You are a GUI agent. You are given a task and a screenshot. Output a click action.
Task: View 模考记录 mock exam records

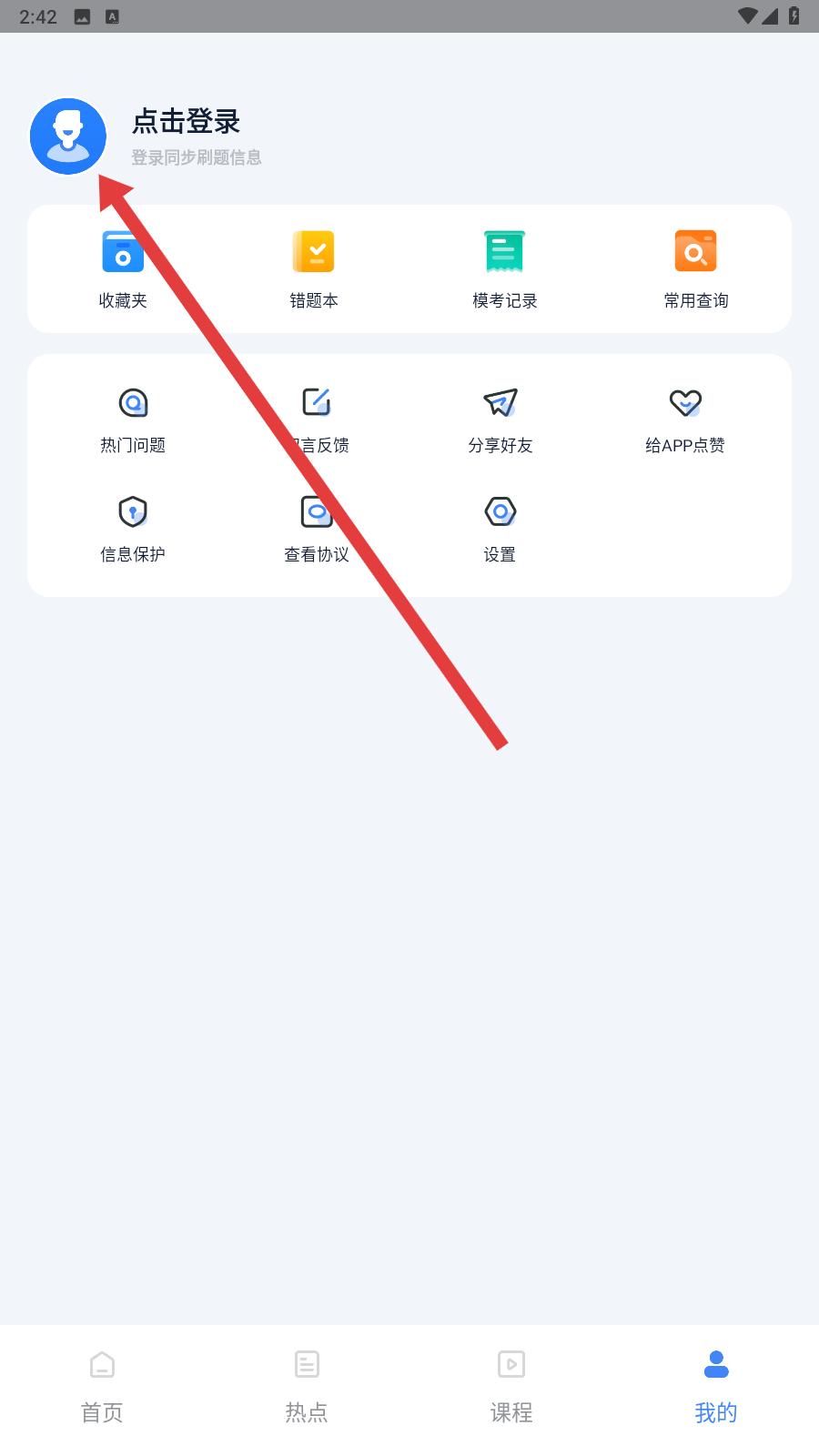click(x=505, y=270)
